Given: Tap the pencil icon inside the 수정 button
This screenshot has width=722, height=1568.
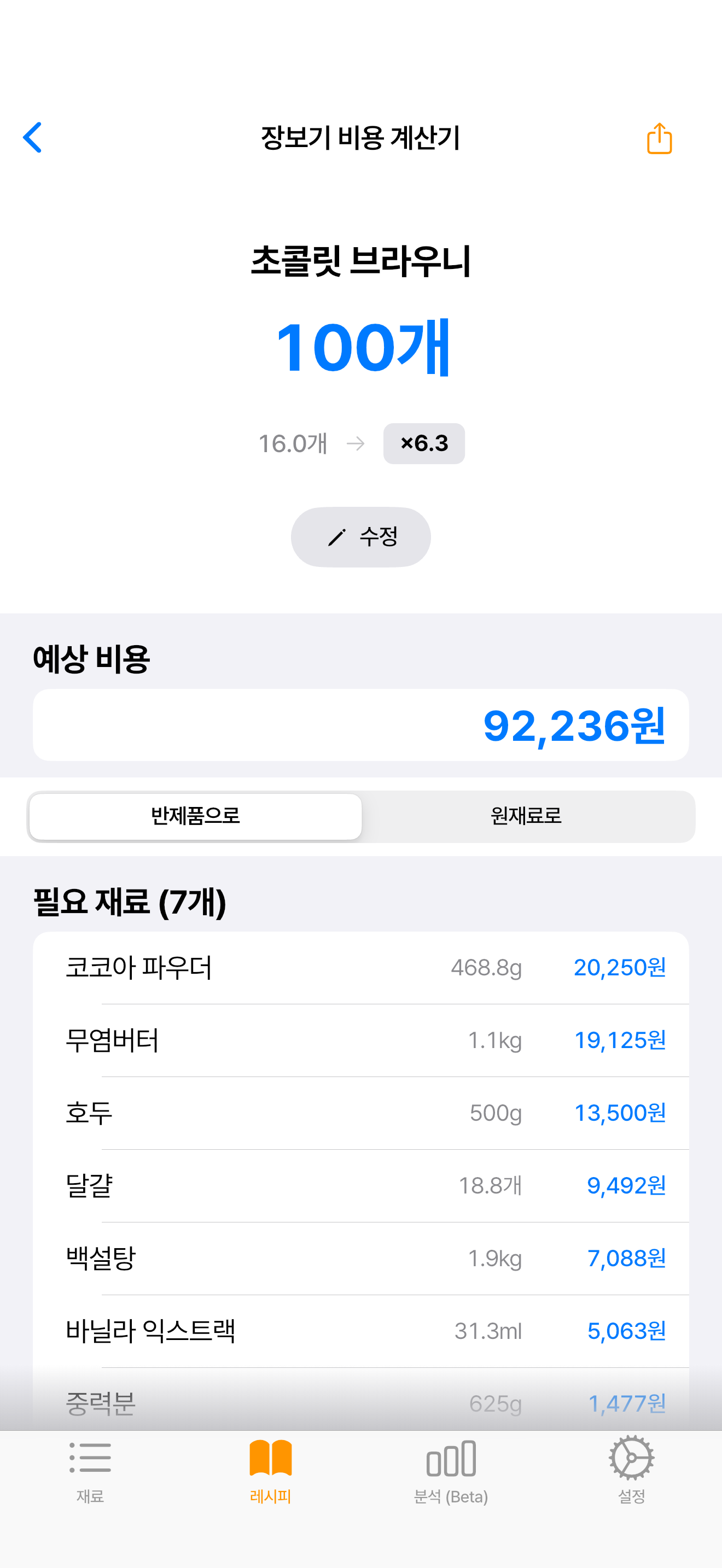Looking at the screenshot, I should click(336, 537).
